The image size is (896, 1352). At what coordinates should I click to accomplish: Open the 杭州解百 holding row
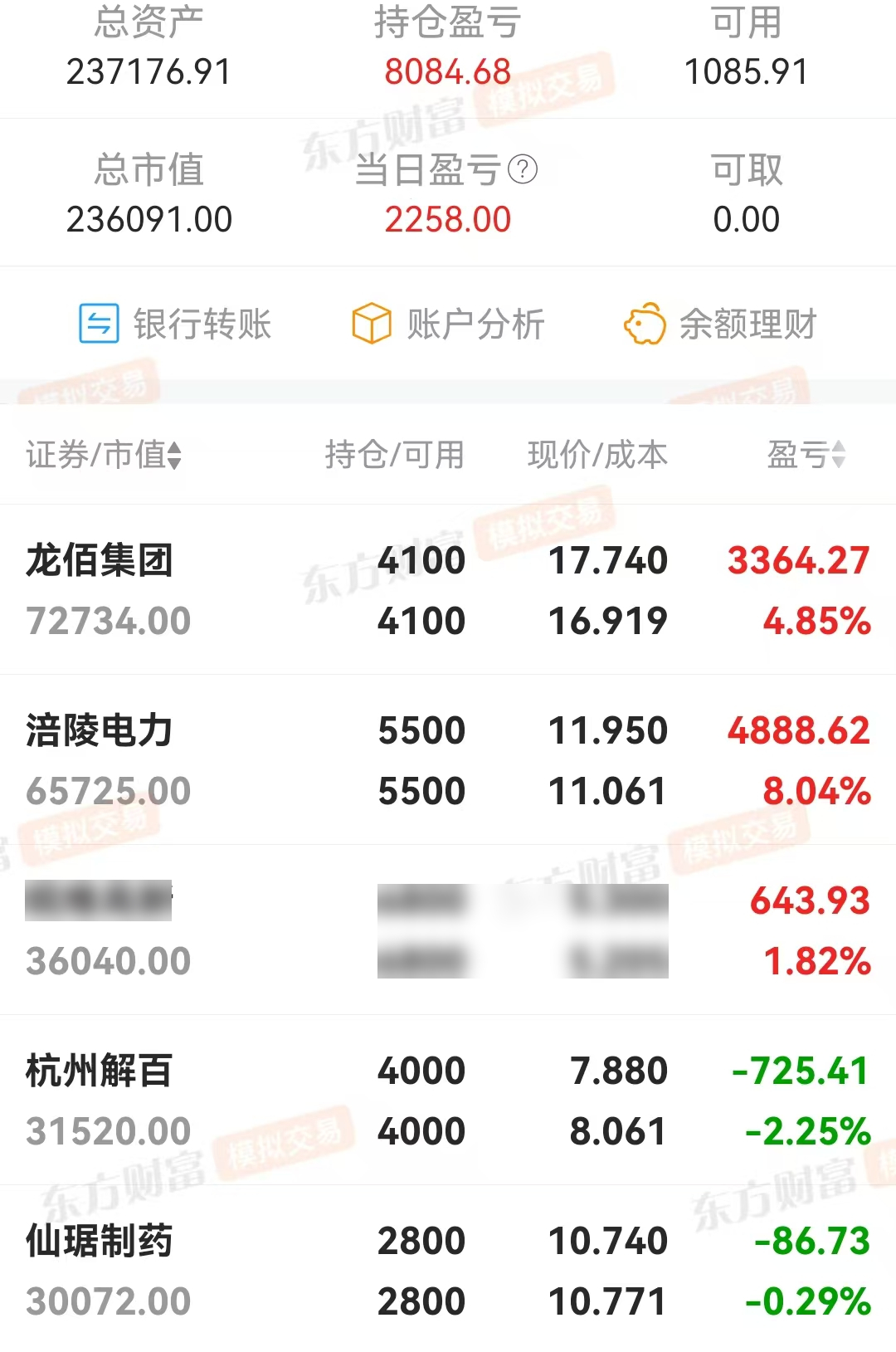pos(448,1101)
